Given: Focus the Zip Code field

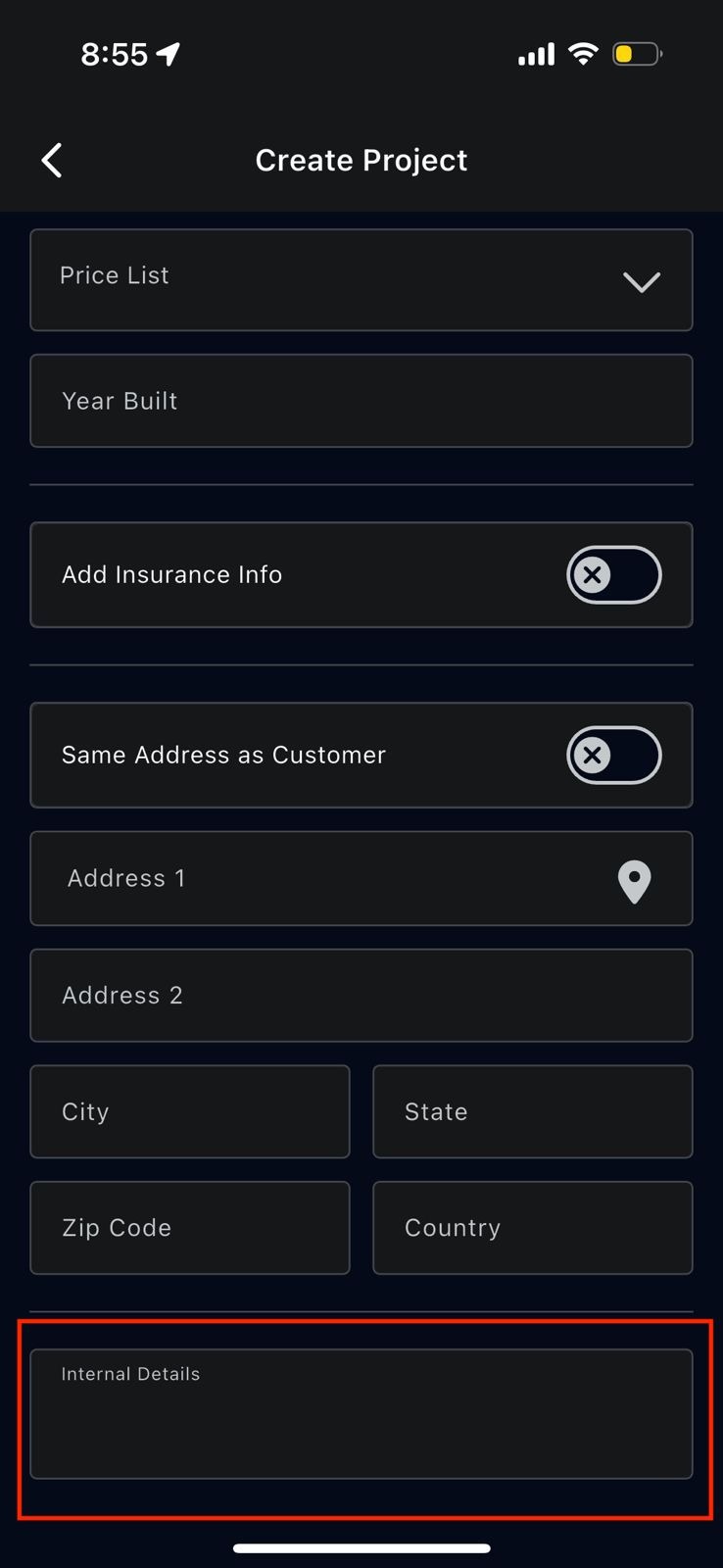Looking at the screenshot, I should pos(190,1228).
